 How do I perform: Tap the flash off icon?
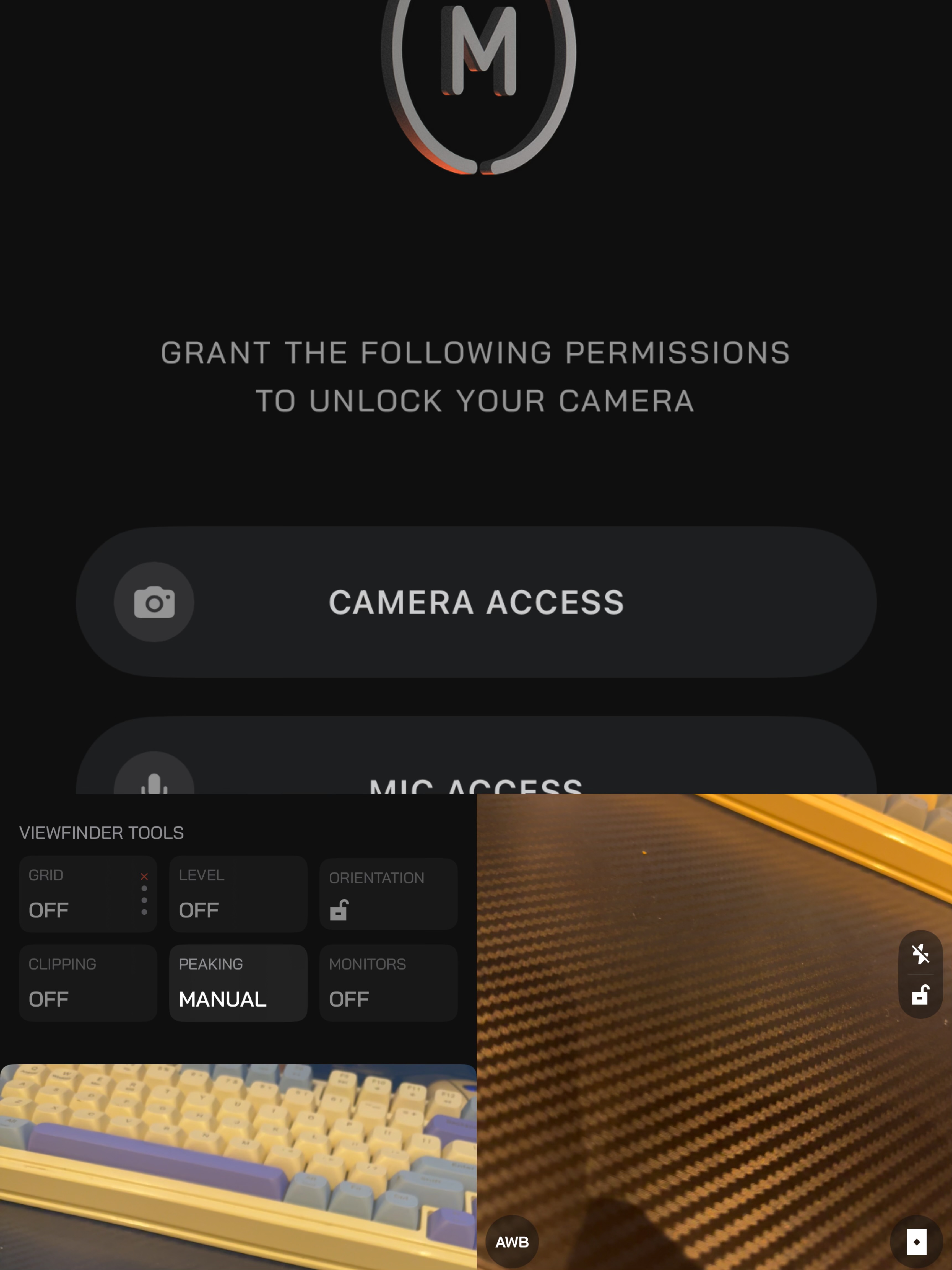click(x=920, y=954)
